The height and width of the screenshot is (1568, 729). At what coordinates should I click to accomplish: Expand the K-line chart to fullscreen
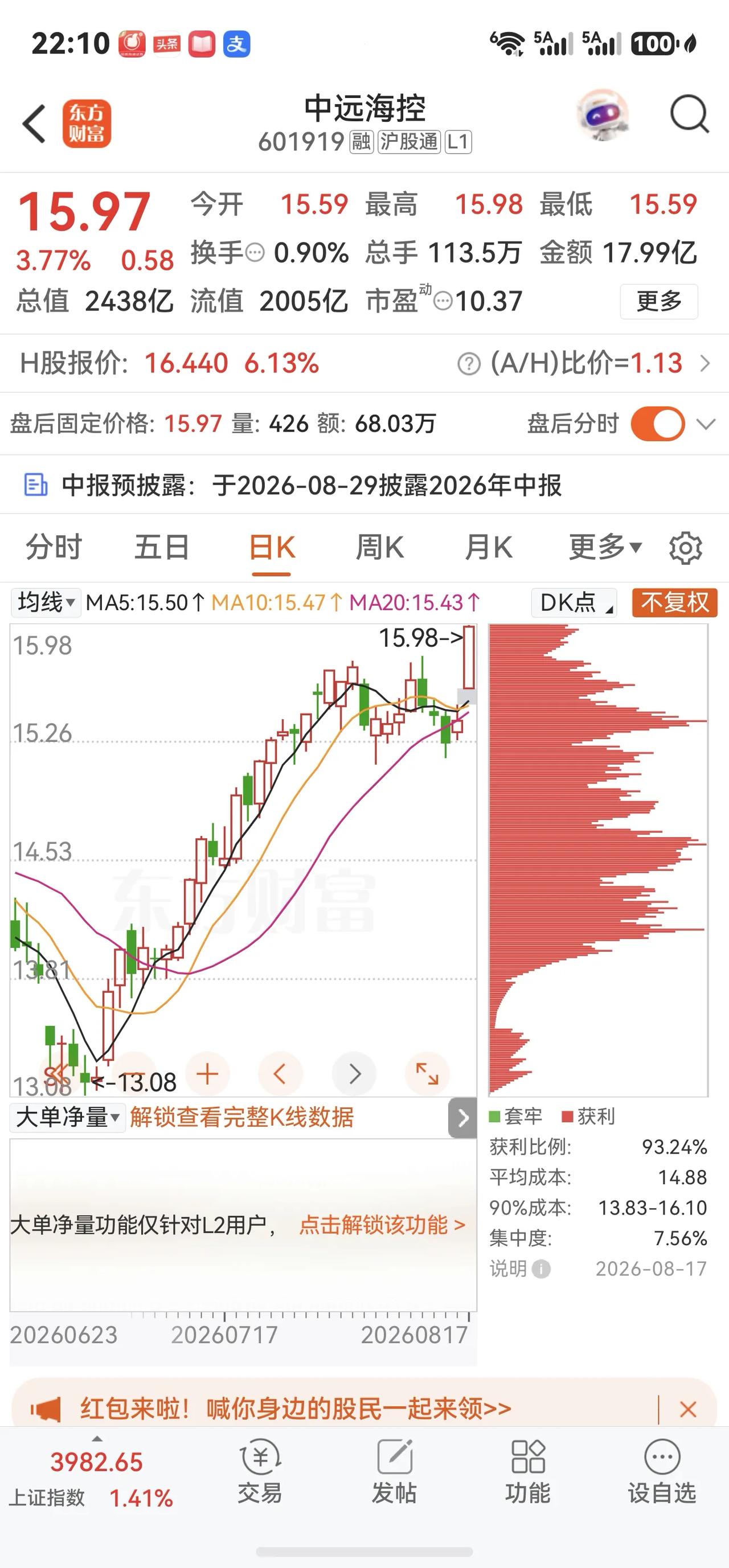(427, 1074)
